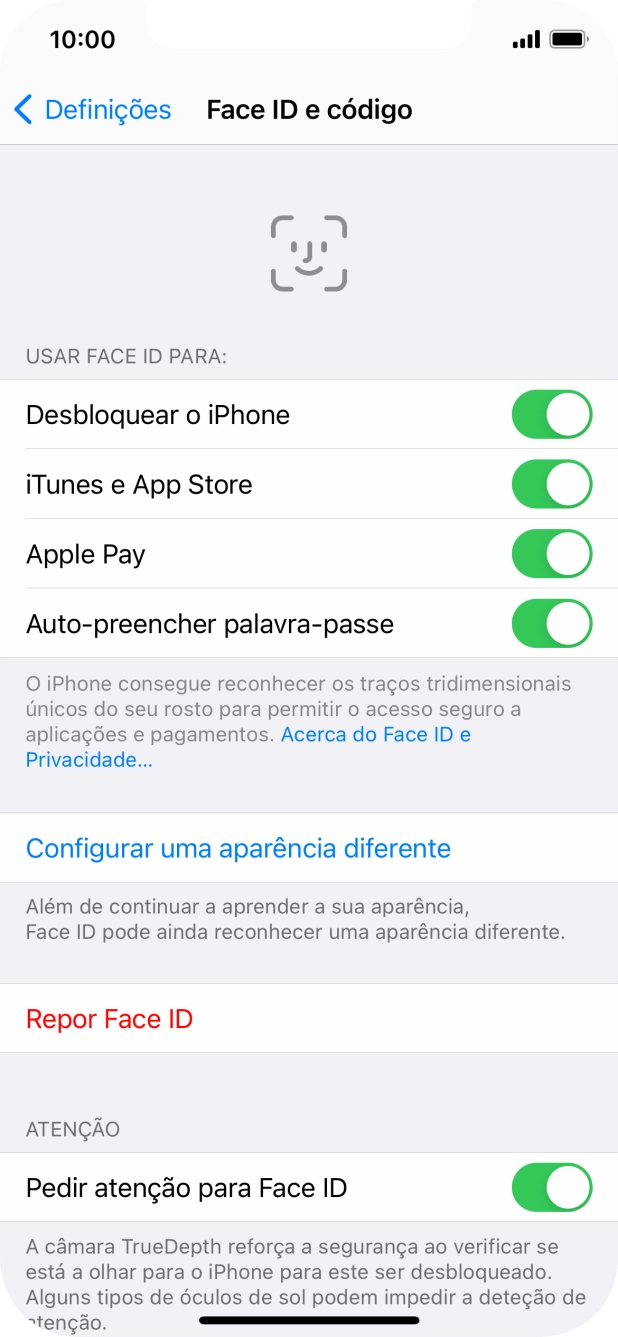
Task: Disable Pedir atenção para Face ID
Action: 551,1188
